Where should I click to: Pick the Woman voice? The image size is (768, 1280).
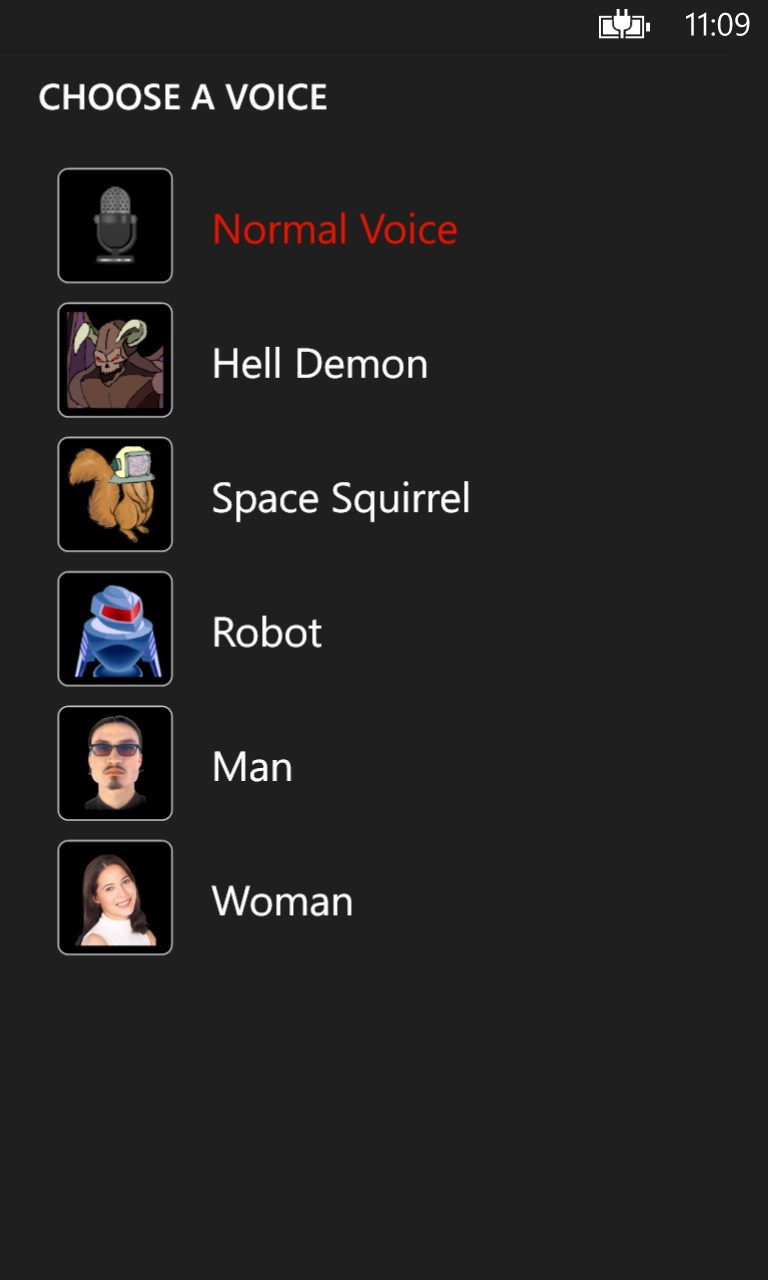click(282, 900)
